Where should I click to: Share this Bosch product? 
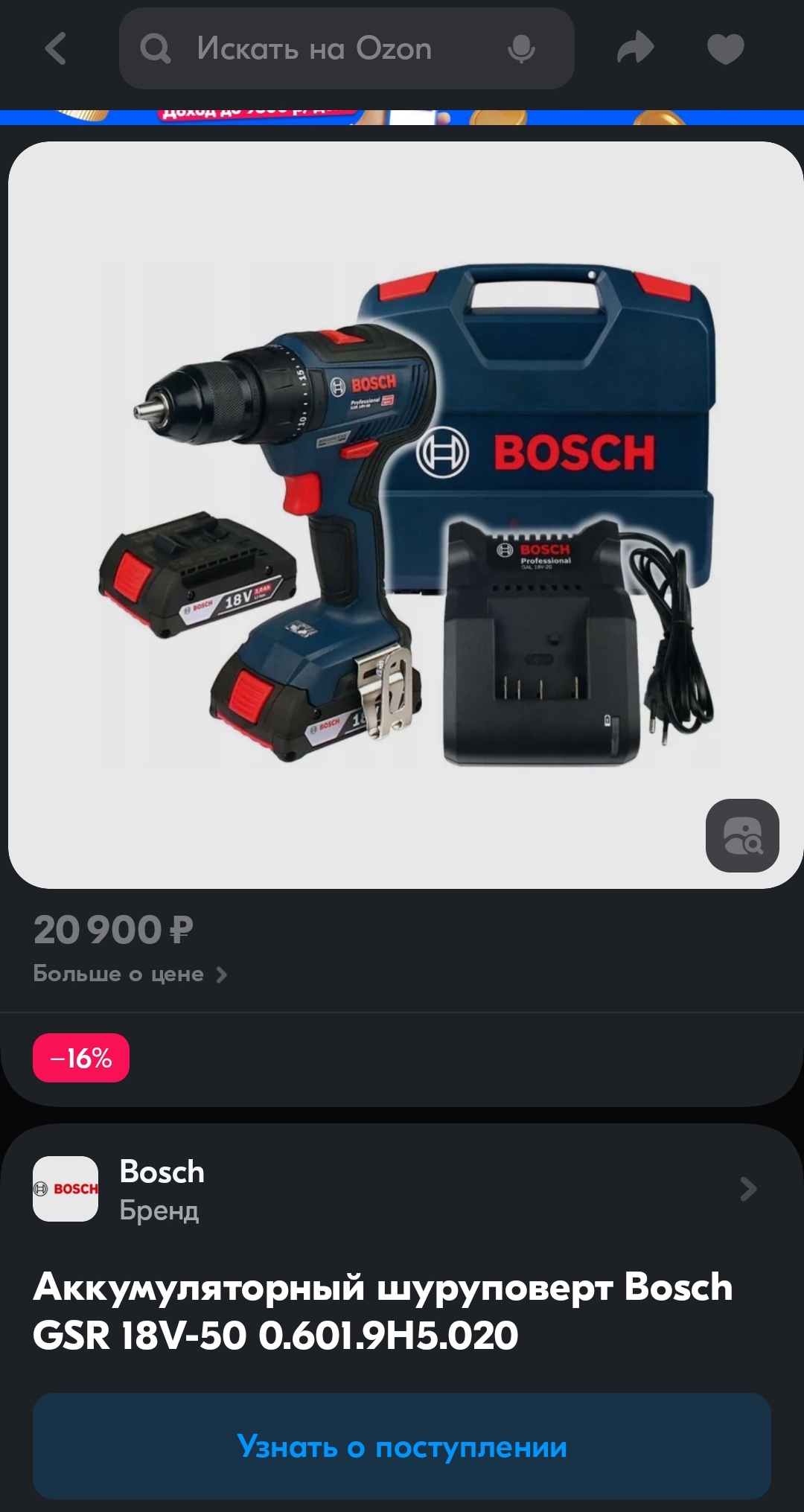pos(635,49)
